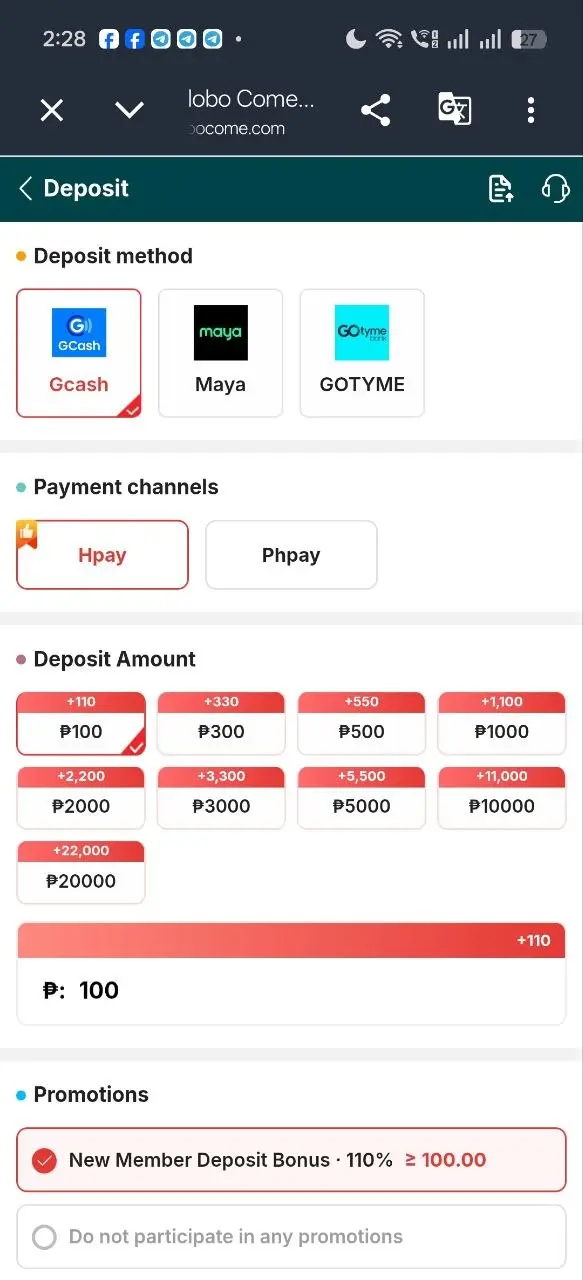Close the in-app browser tab
The height and width of the screenshot is (1280, 583).
click(51, 110)
